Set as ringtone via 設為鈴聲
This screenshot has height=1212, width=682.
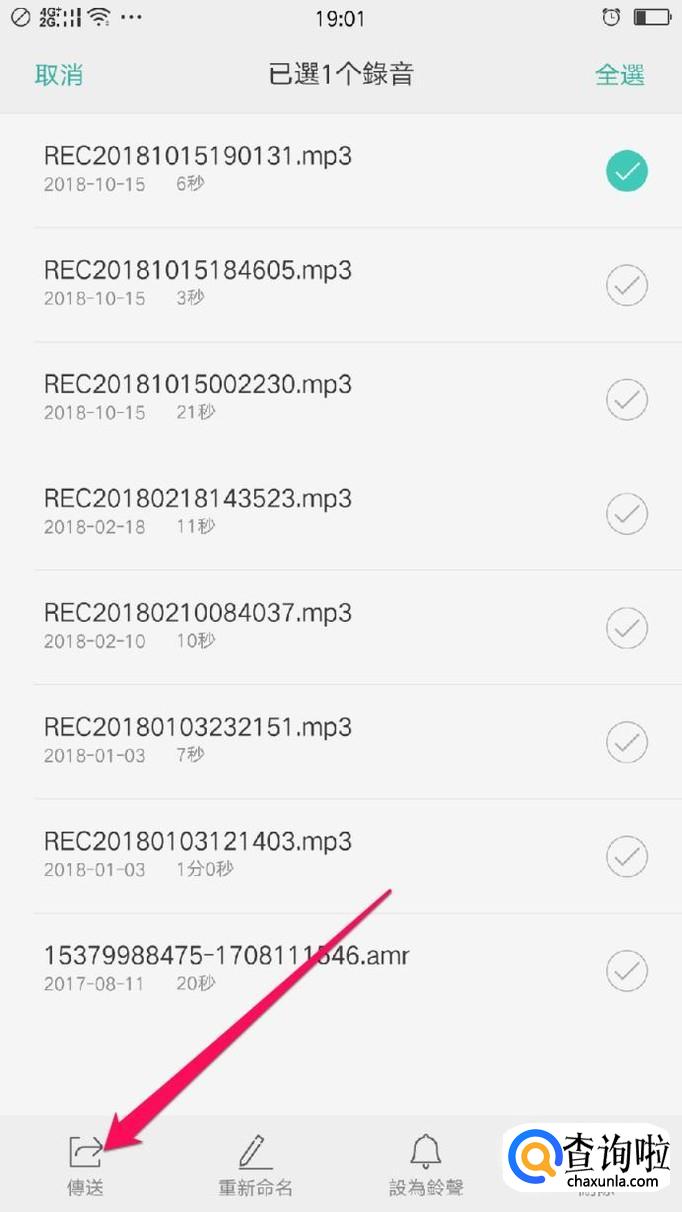(426, 1166)
